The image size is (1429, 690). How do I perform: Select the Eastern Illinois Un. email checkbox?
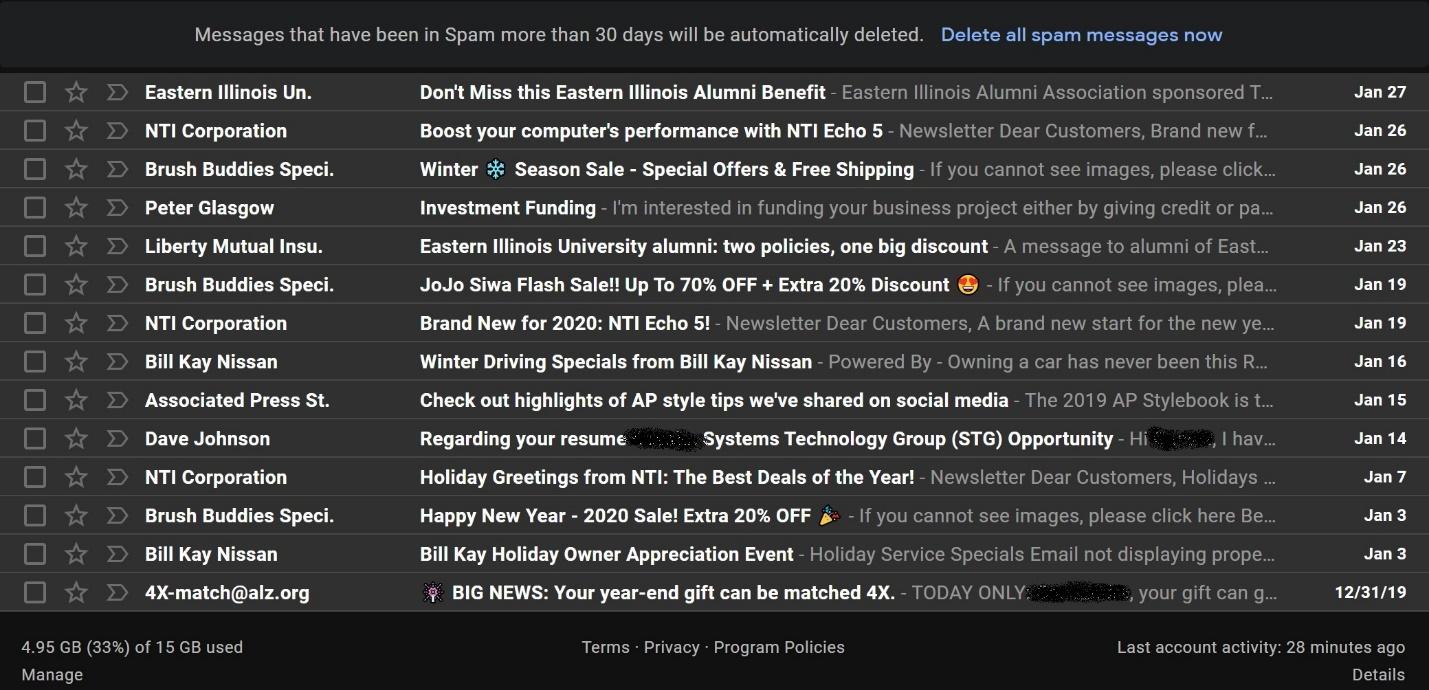(35, 93)
